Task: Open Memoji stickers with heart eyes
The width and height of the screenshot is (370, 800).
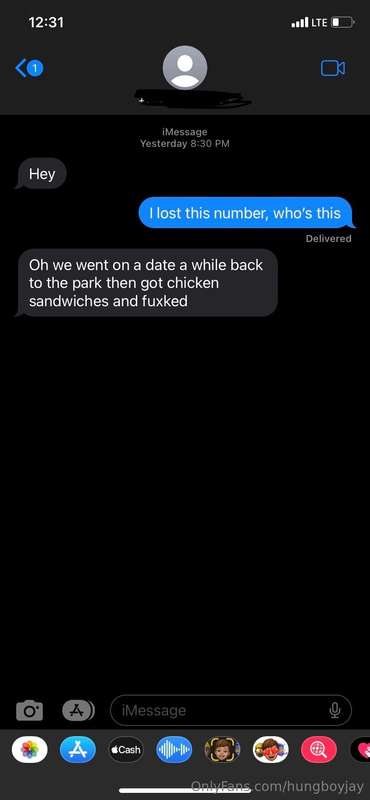Action: tap(270, 749)
